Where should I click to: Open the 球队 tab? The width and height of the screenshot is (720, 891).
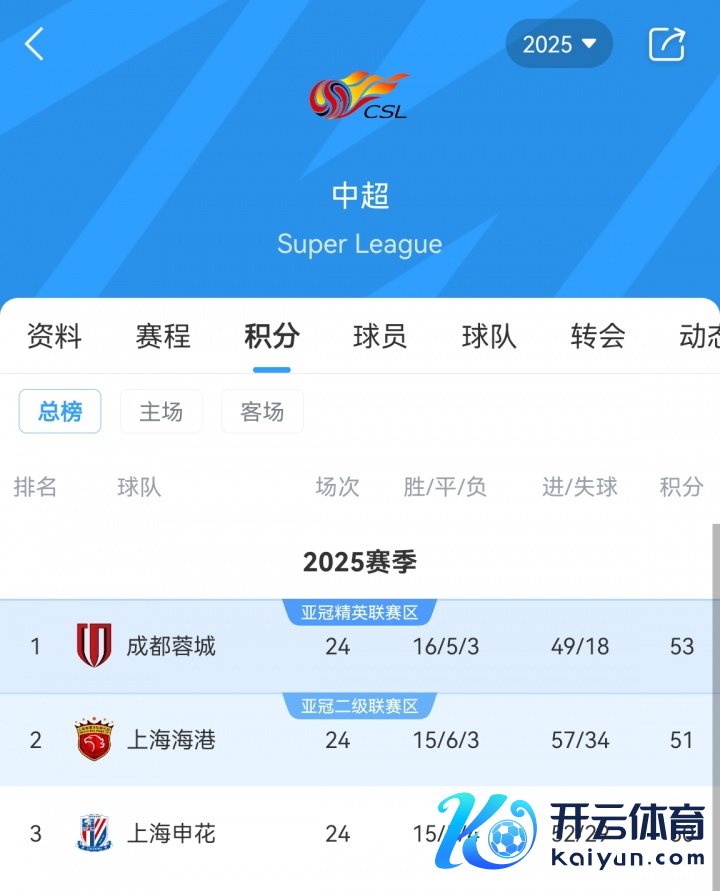[x=489, y=336]
